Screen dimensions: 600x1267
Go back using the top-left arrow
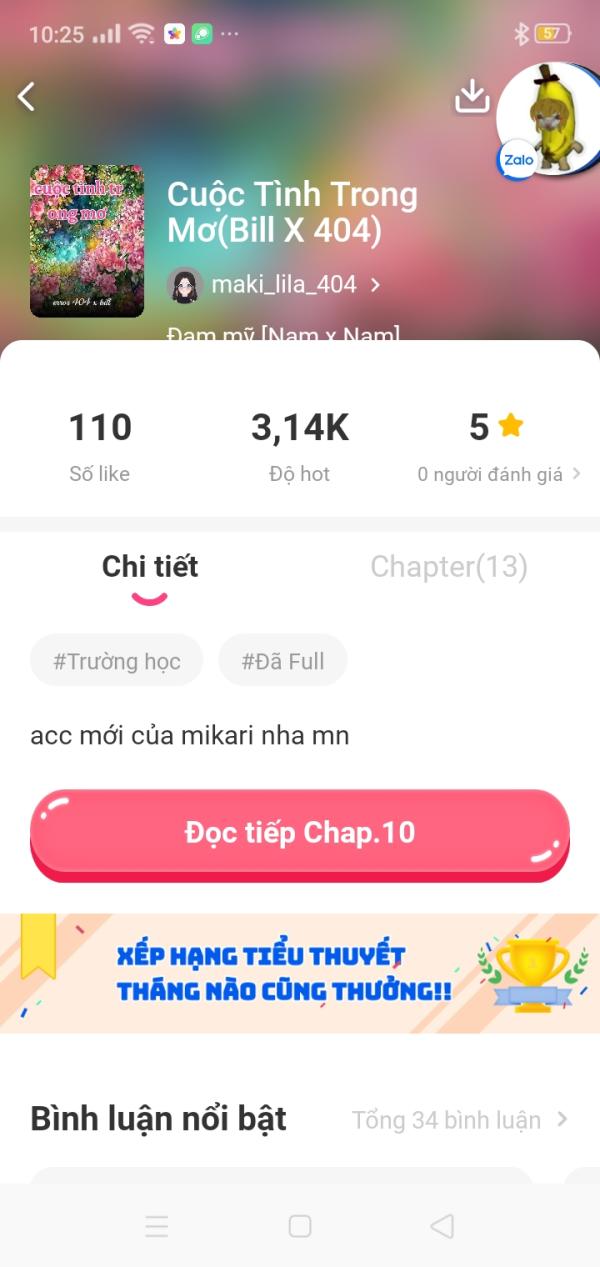coord(27,97)
